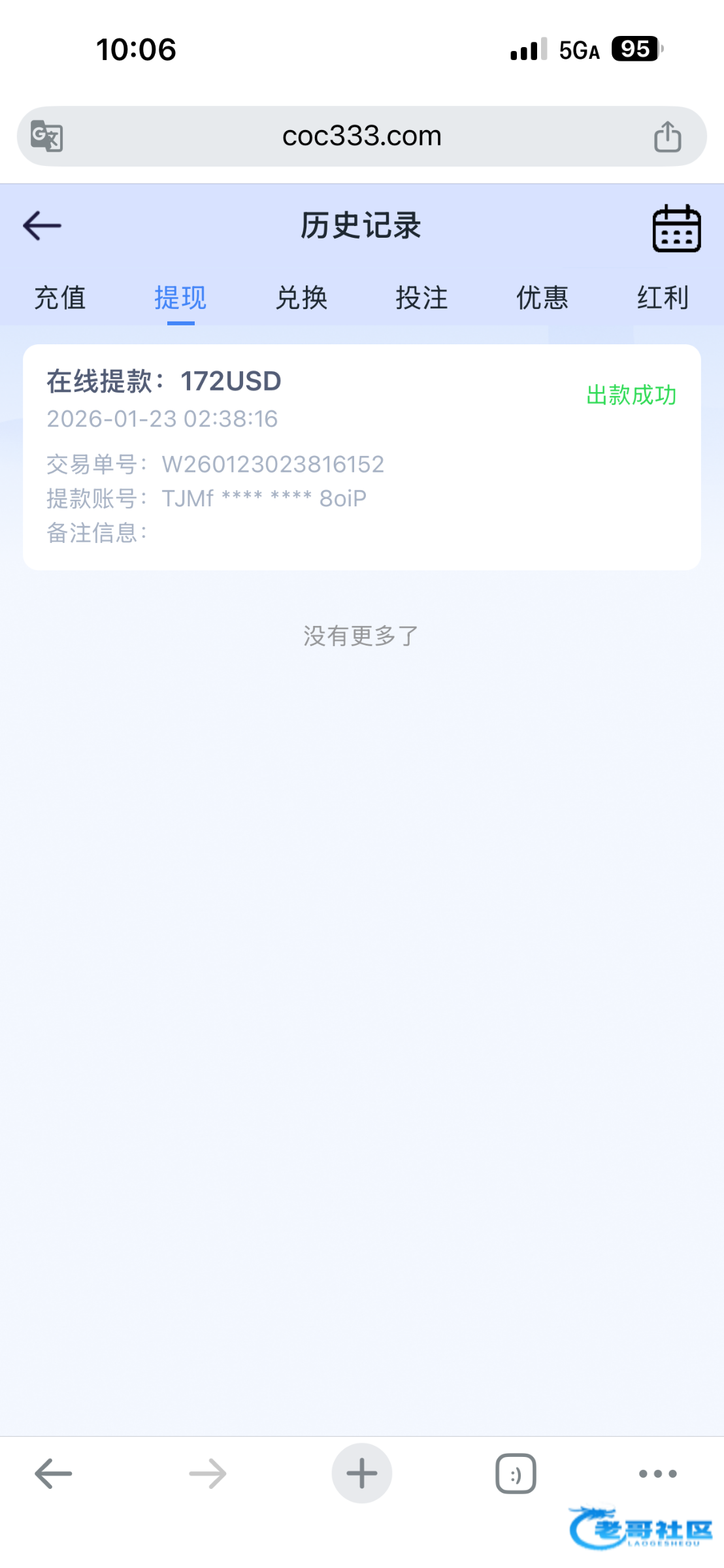Share this page from the address bar
The width and height of the screenshot is (724, 1568).
[x=667, y=137]
